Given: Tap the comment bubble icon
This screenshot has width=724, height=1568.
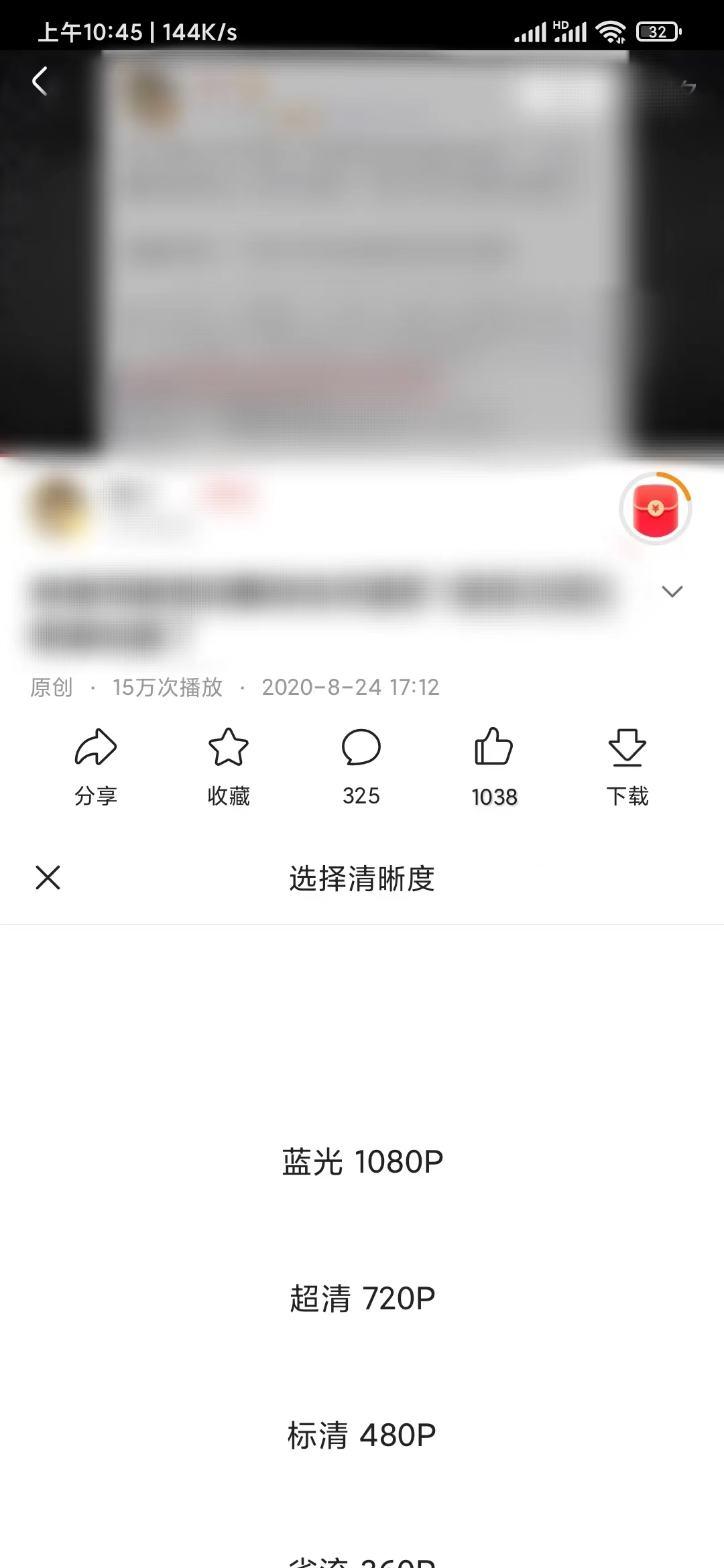Looking at the screenshot, I should (361, 750).
